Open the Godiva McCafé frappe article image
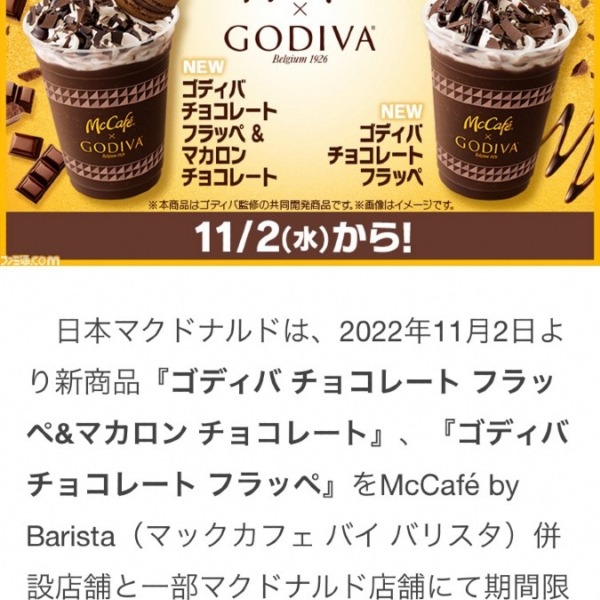 [300, 130]
